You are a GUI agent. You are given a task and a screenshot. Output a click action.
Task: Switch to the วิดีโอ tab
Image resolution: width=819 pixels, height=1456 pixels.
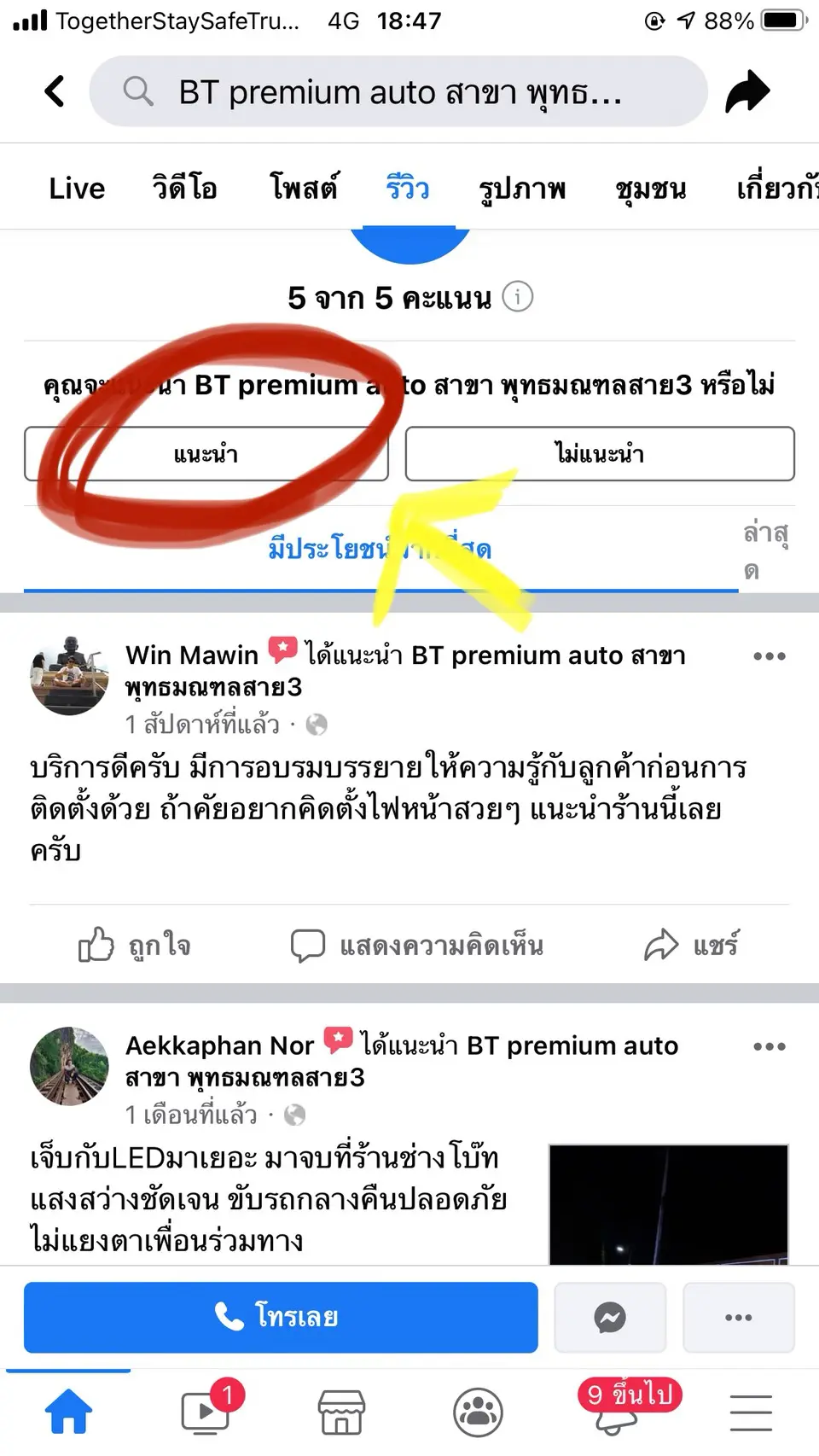coord(184,188)
